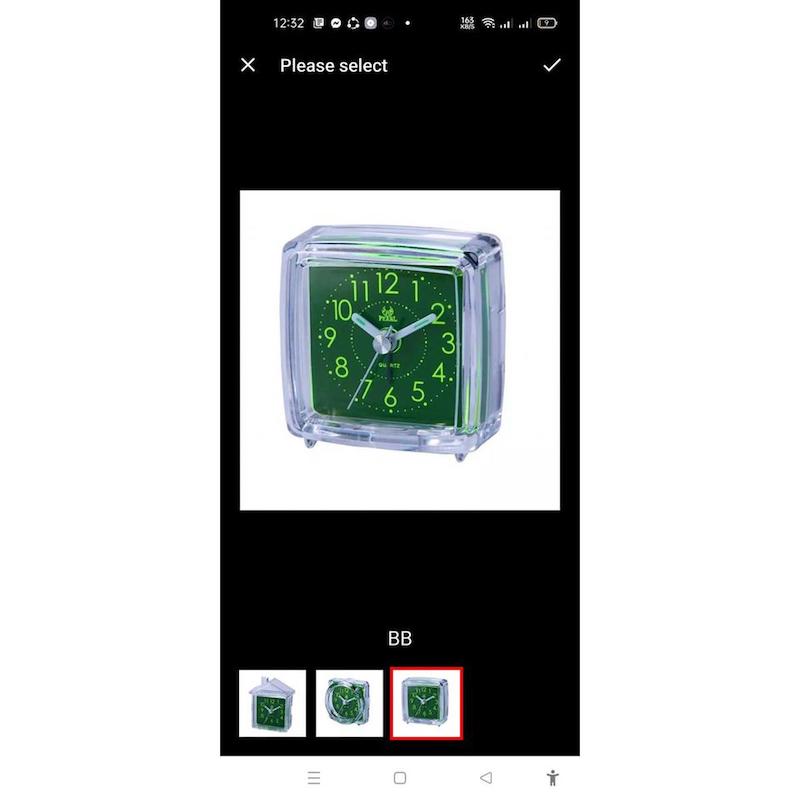This screenshot has width=800, height=800.
Task: Confirm selection with the checkmark
Action: [552, 65]
